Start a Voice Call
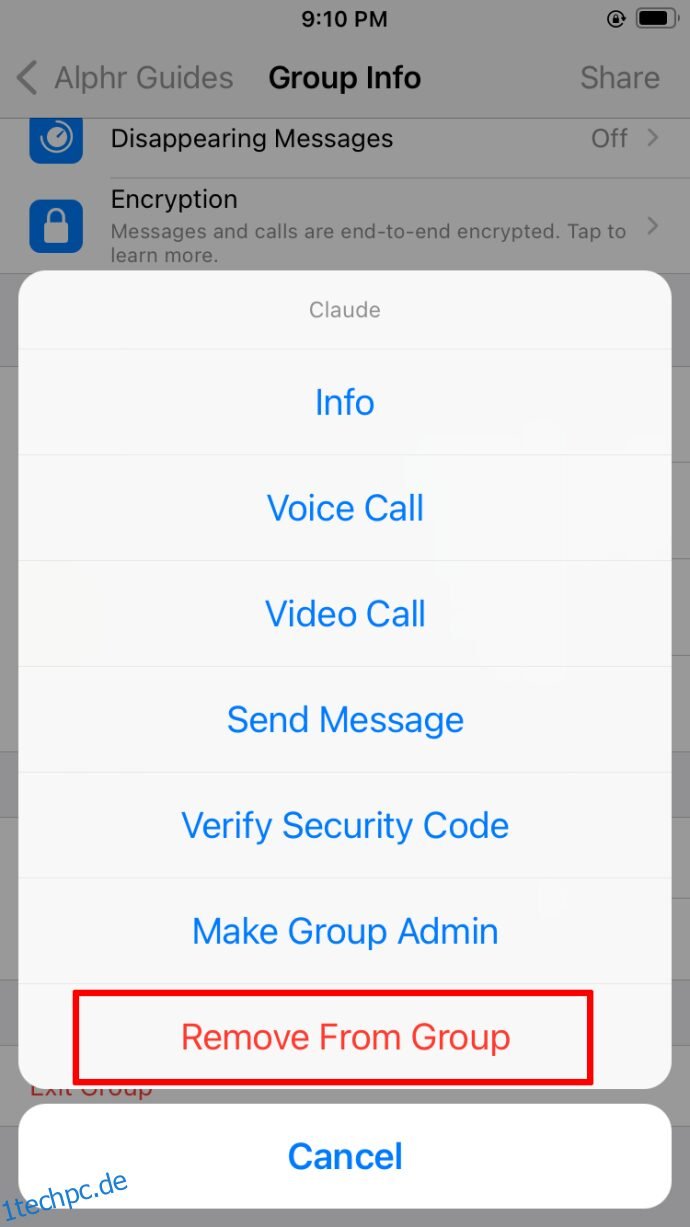The image size is (690, 1227). point(345,508)
